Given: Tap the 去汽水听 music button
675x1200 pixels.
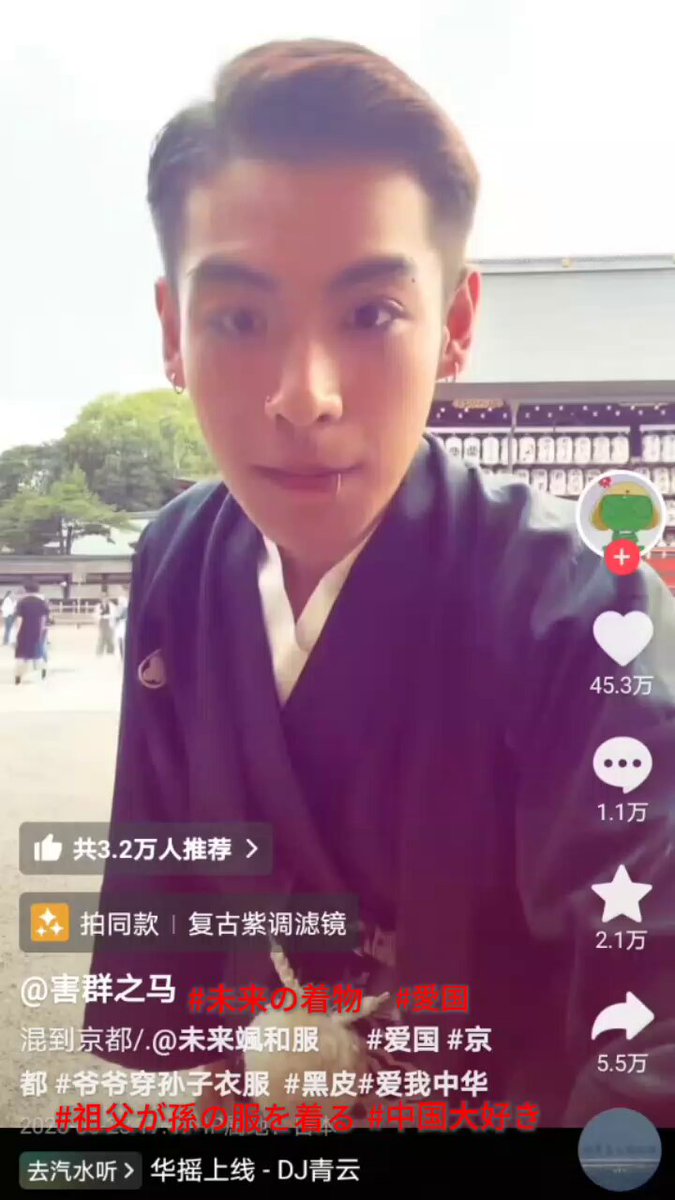Looking at the screenshot, I should (x=80, y=1170).
